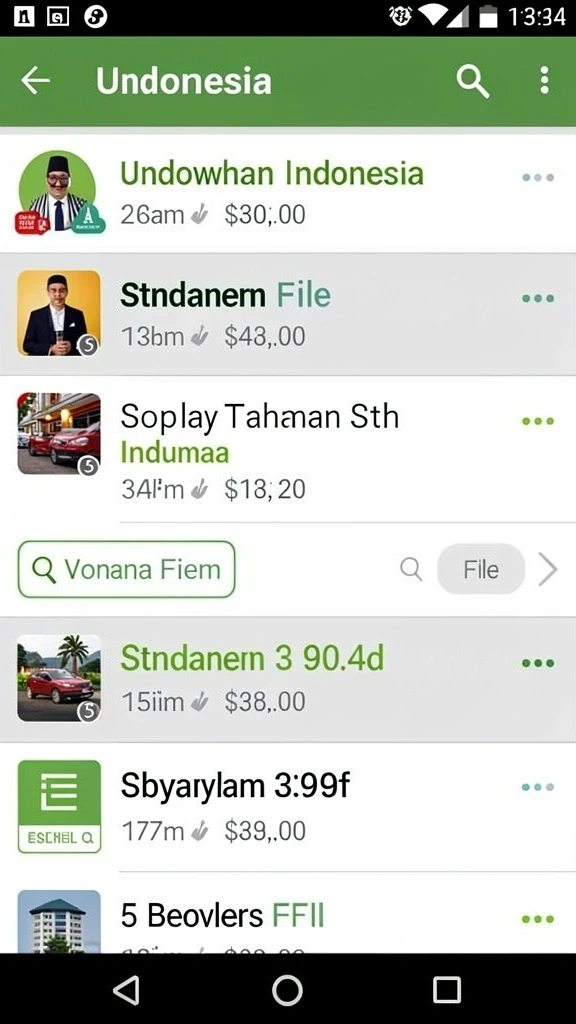Open more options for 5 Beovlers FFII

538,920
